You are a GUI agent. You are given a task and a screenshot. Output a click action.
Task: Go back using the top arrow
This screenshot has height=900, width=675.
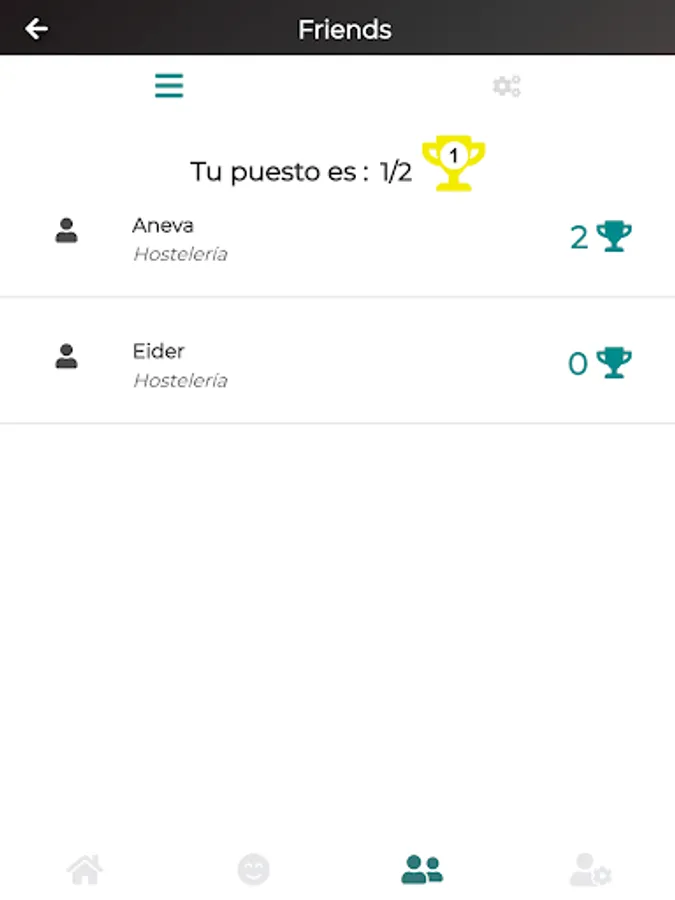tap(37, 29)
